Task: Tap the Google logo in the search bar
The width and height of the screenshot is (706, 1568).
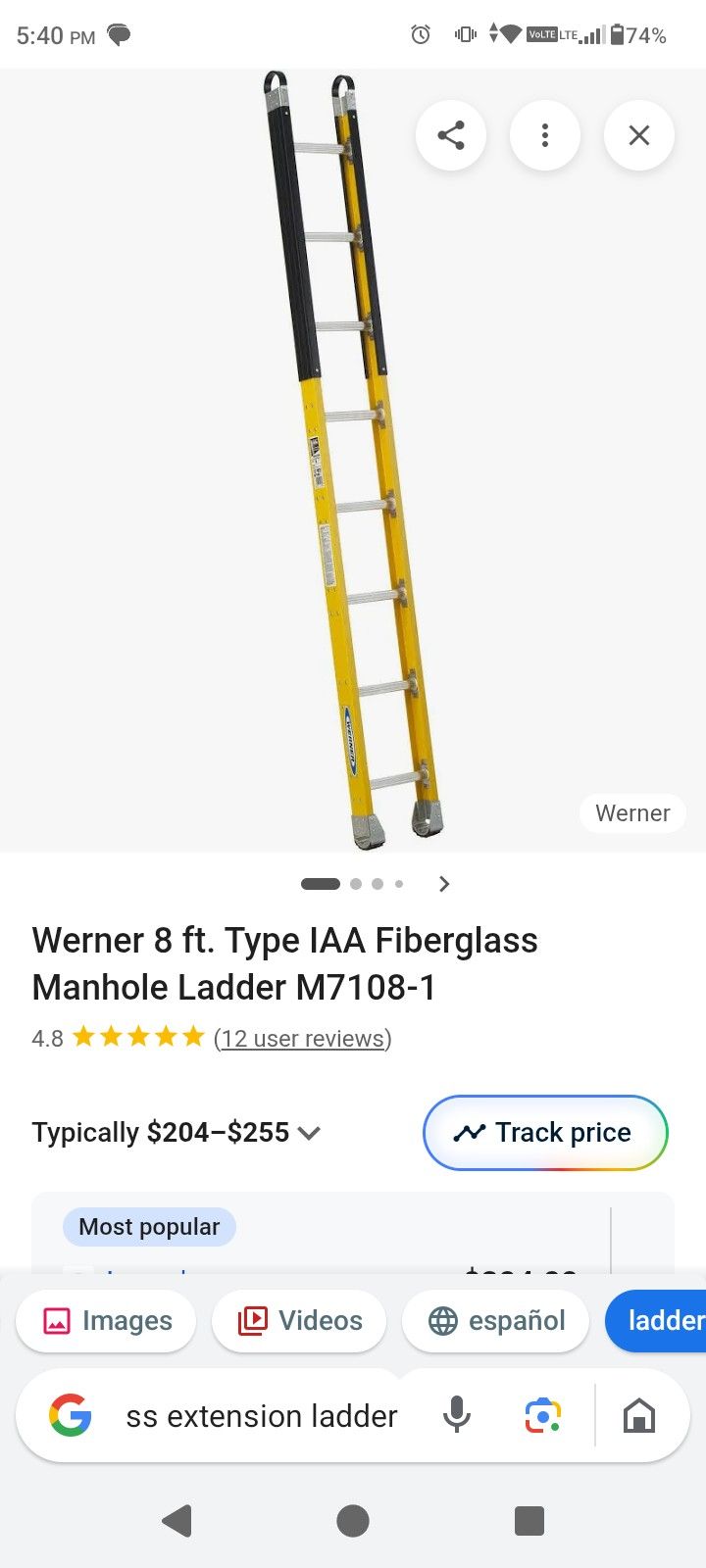Action: point(70,1415)
